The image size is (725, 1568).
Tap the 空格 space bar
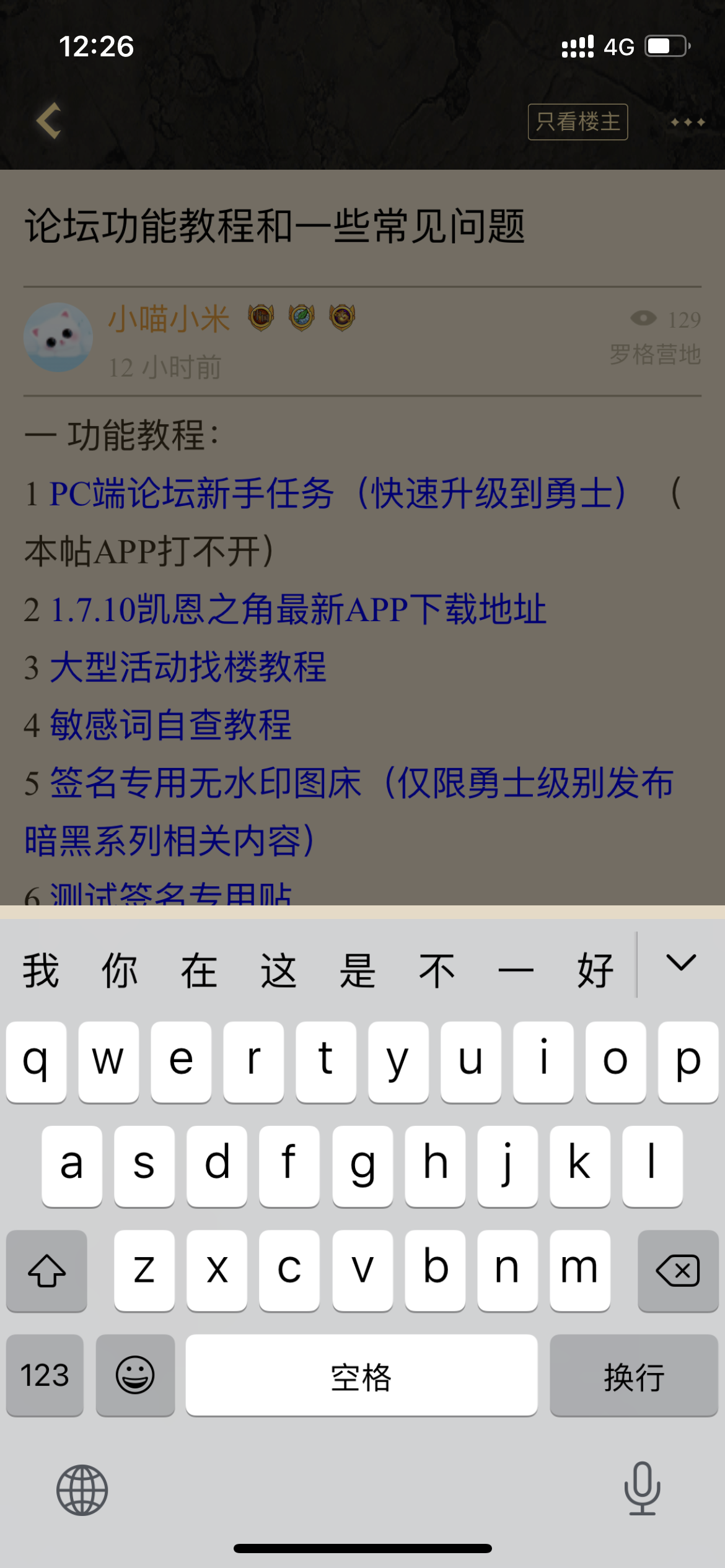(361, 1375)
